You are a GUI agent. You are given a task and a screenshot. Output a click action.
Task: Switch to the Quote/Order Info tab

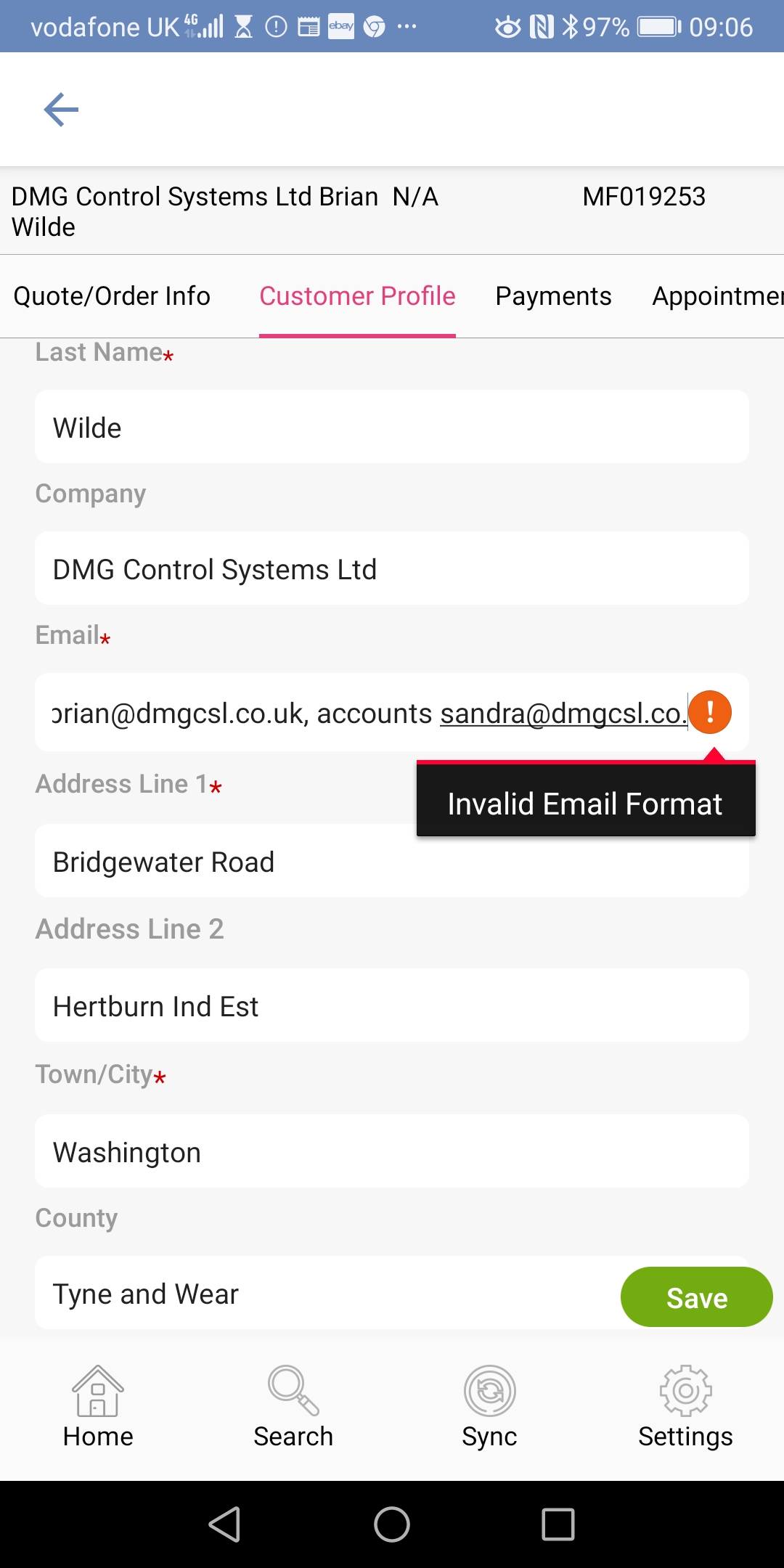(112, 296)
